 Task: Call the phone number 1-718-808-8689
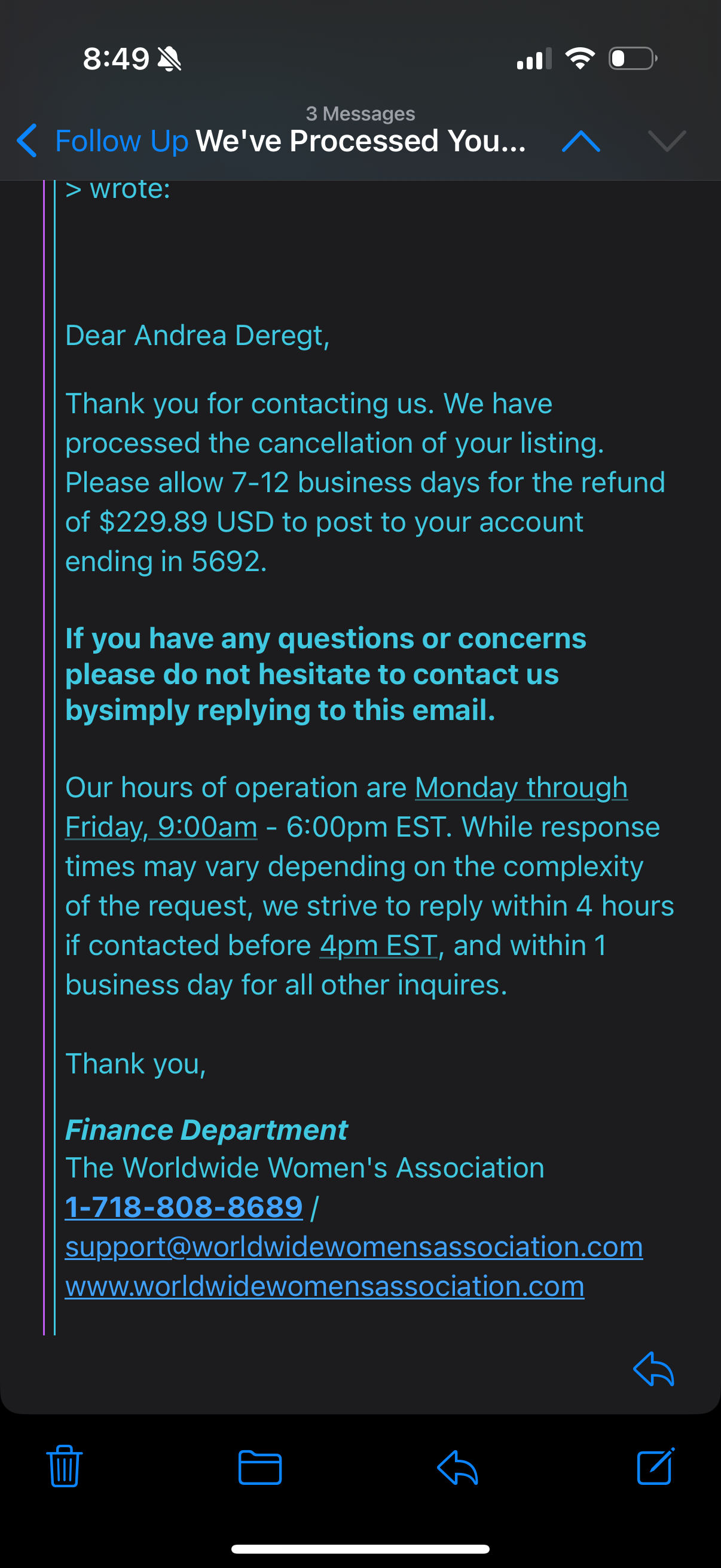click(183, 1207)
